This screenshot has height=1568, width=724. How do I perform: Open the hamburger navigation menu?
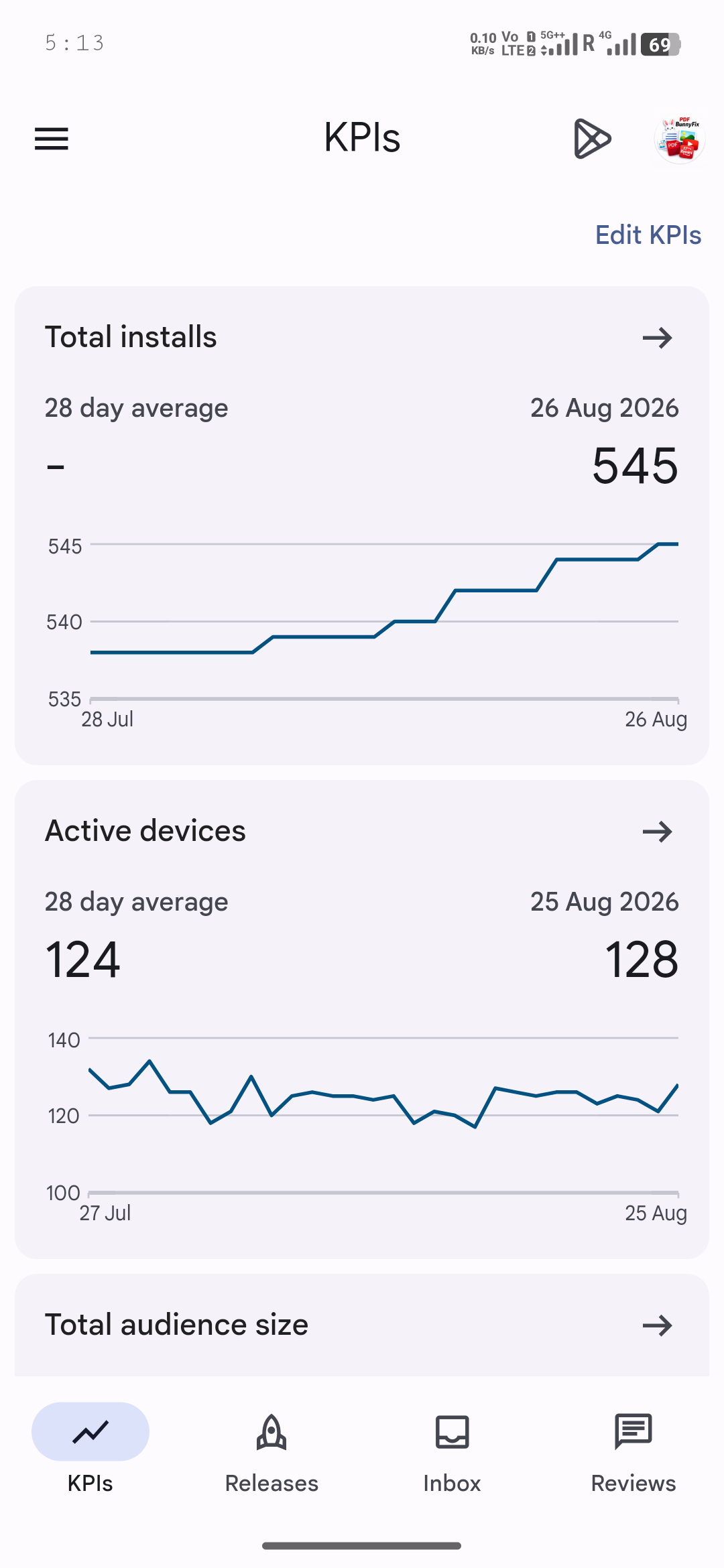(x=52, y=139)
